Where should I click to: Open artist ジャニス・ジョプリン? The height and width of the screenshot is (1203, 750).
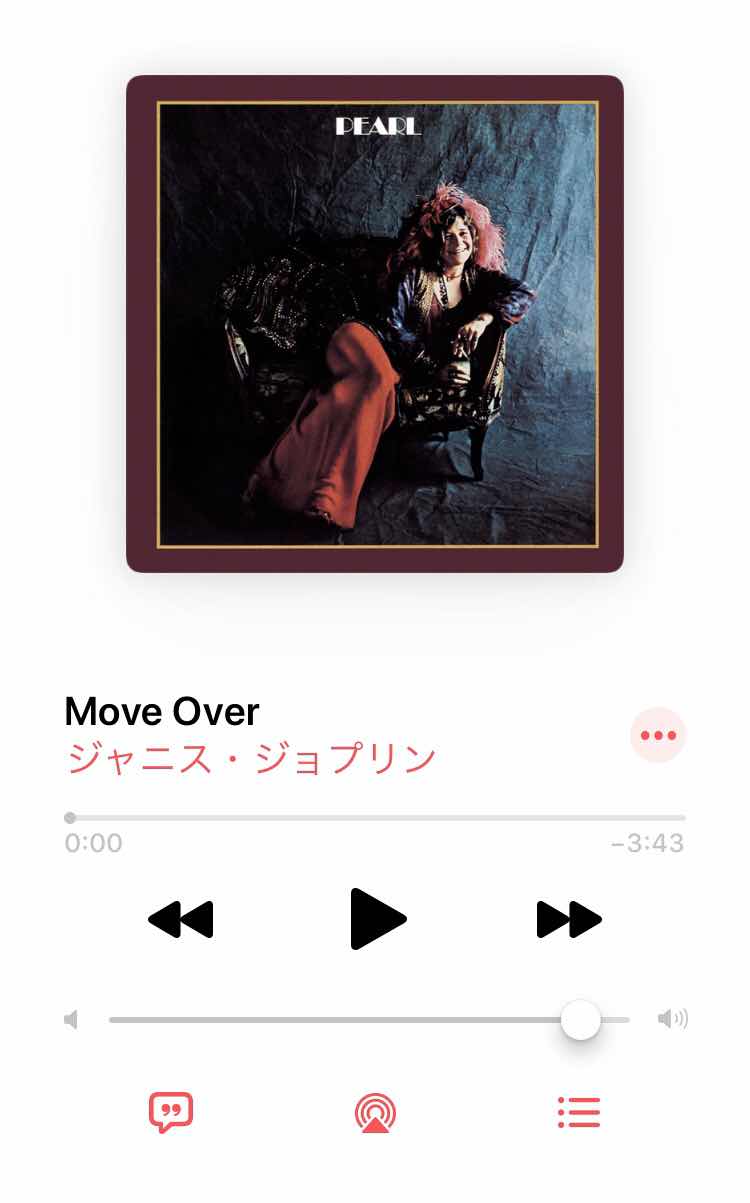(251, 759)
